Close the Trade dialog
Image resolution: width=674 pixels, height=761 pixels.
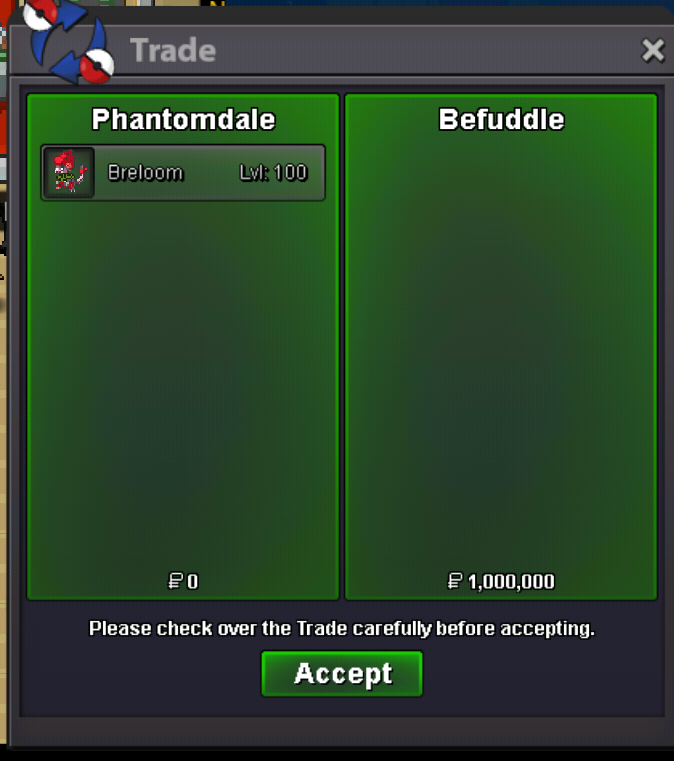pyautogui.click(x=652, y=50)
